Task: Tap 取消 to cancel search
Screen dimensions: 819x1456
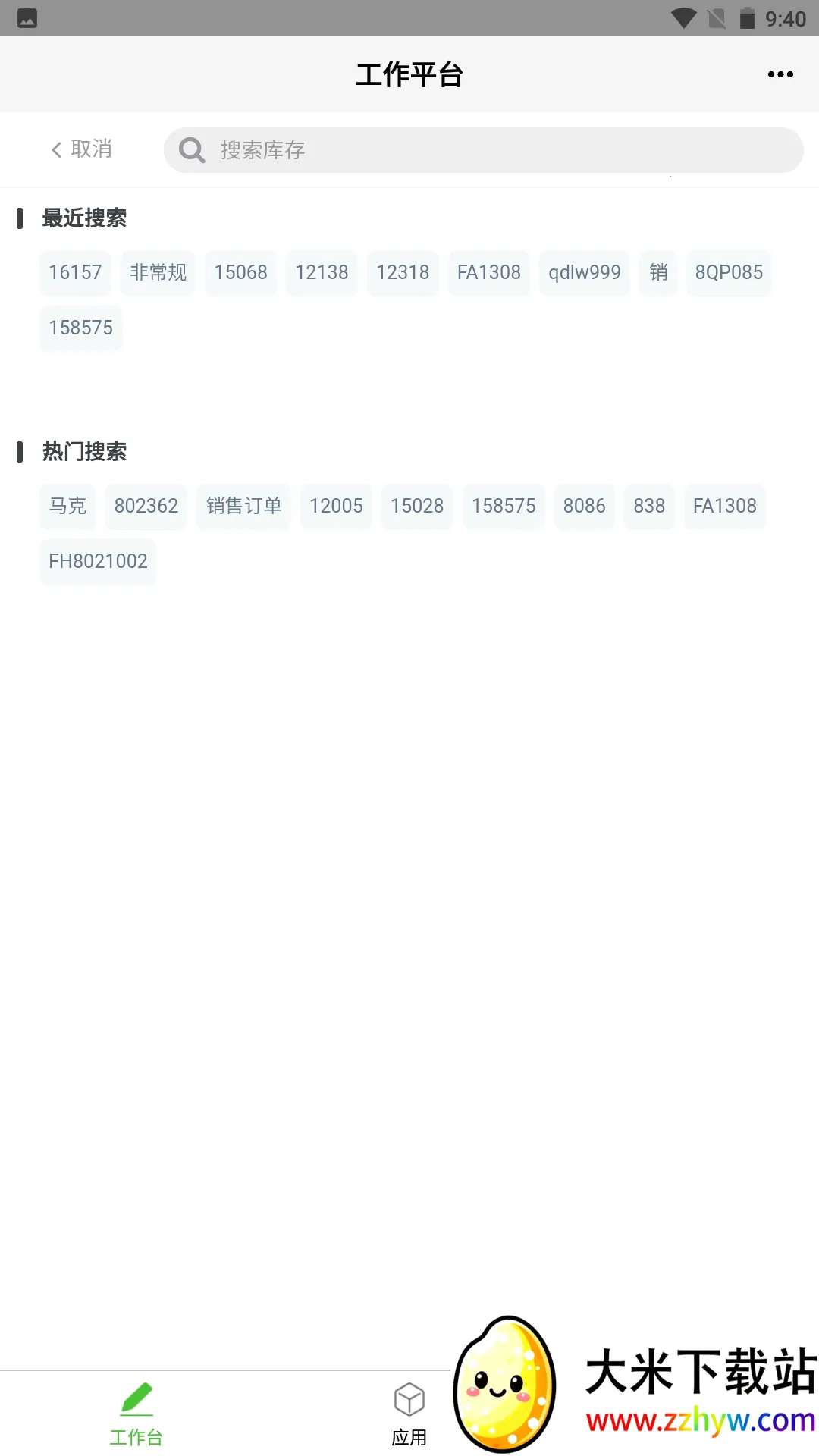Action: click(x=82, y=149)
